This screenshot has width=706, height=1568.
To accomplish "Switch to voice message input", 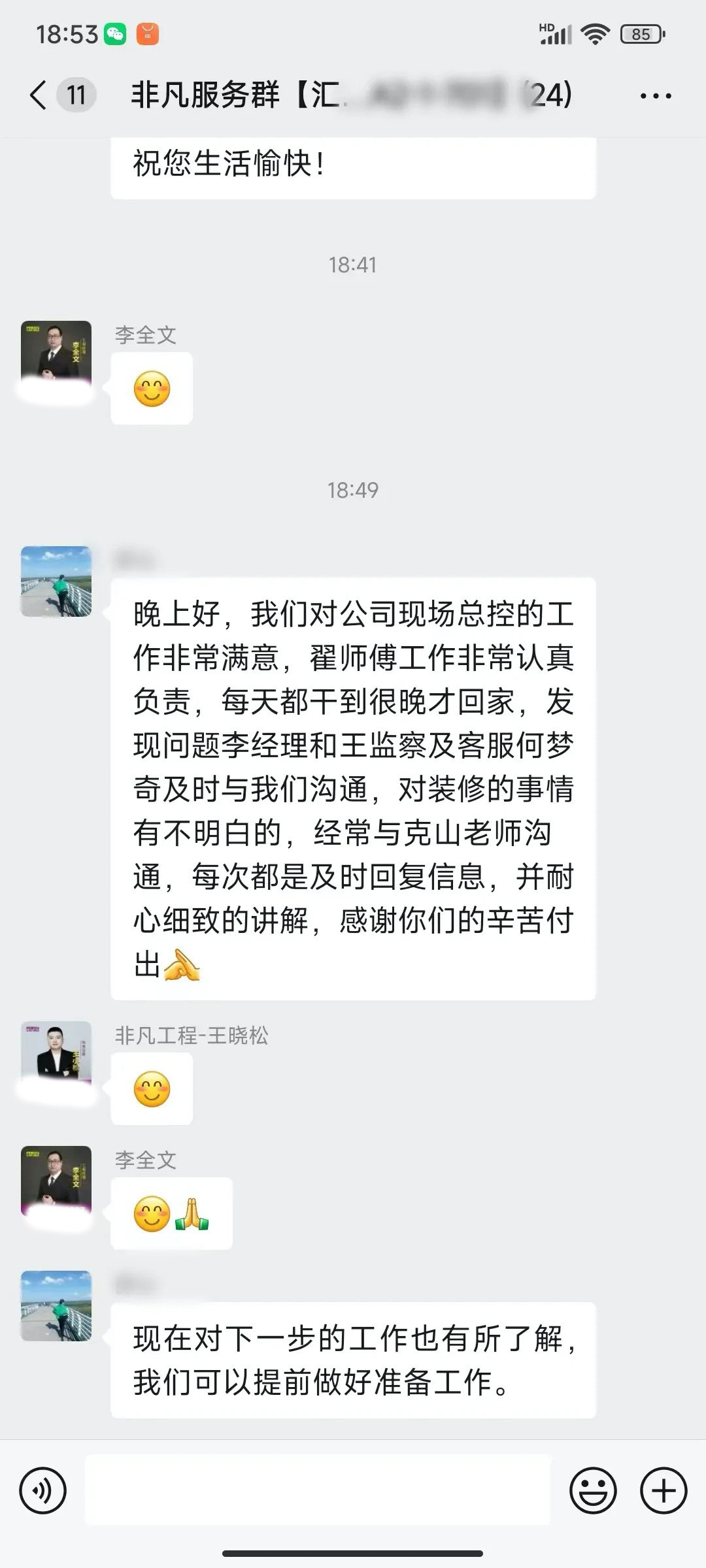I will click(x=43, y=1491).
